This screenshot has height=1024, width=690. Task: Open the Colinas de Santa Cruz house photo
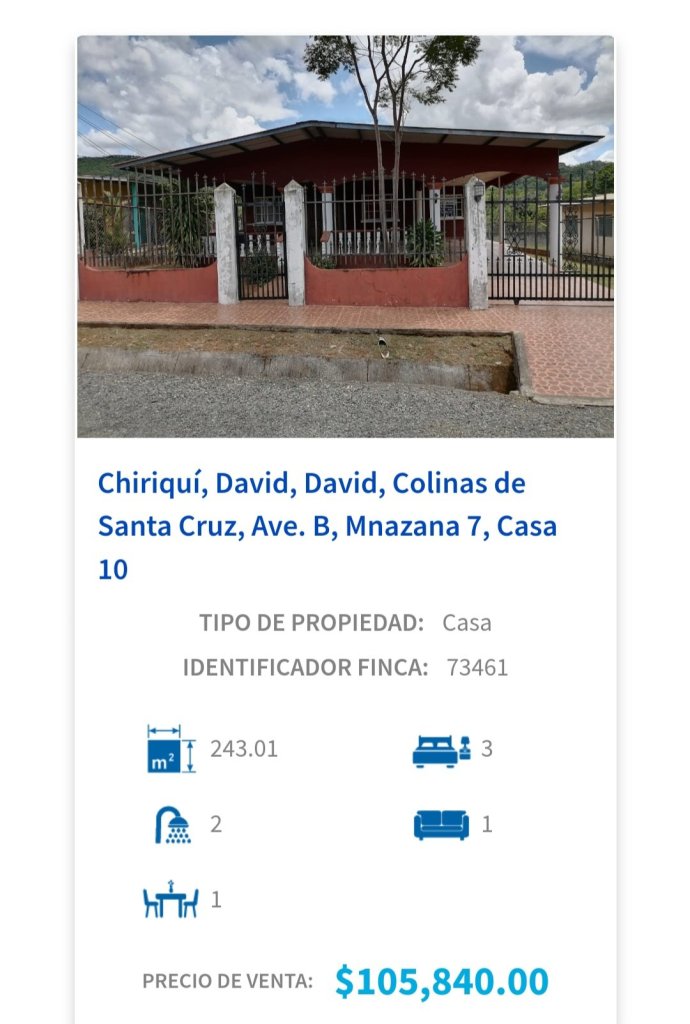[x=345, y=237]
